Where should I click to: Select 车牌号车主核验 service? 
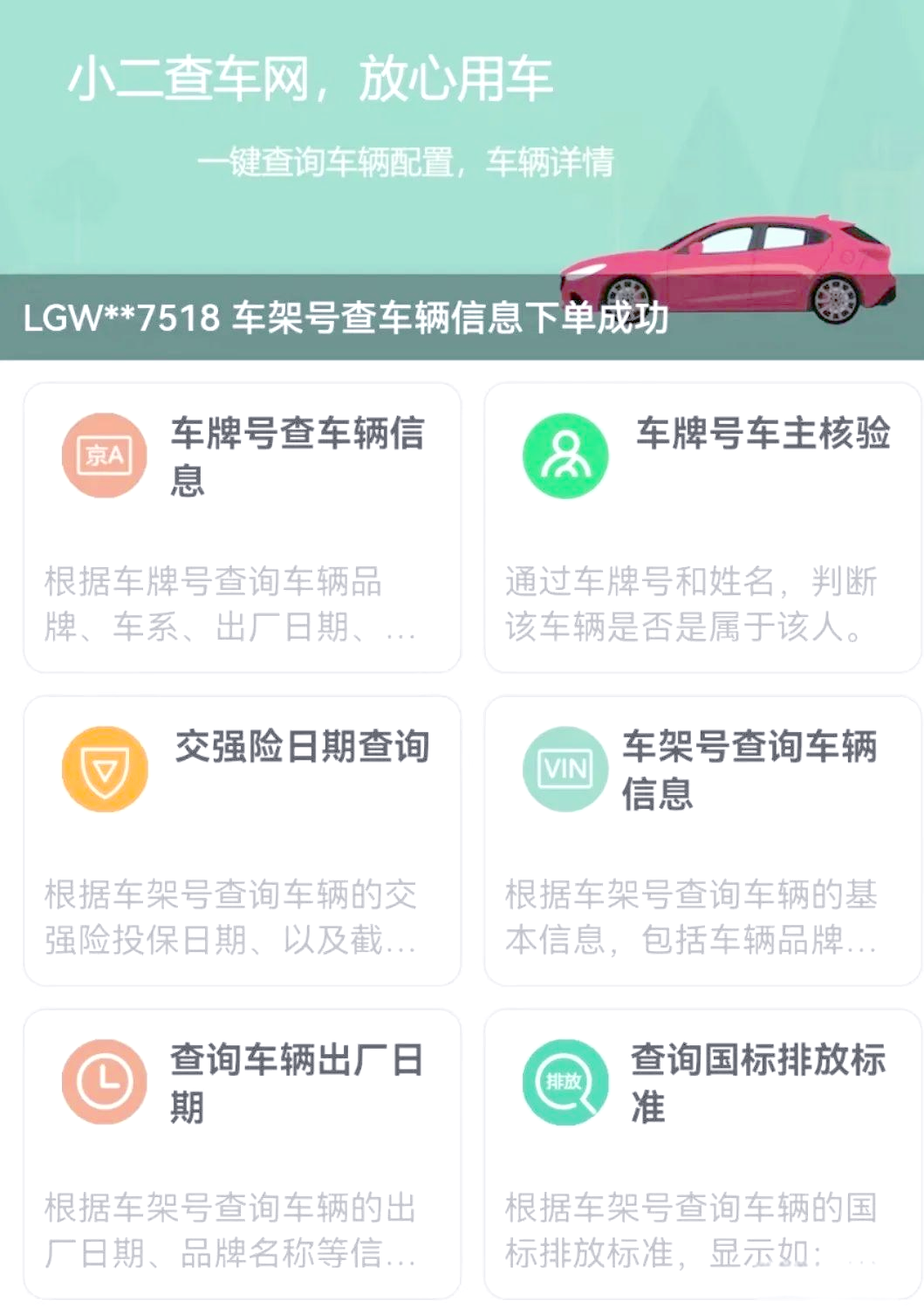pyautogui.click(x=702, y=528)
